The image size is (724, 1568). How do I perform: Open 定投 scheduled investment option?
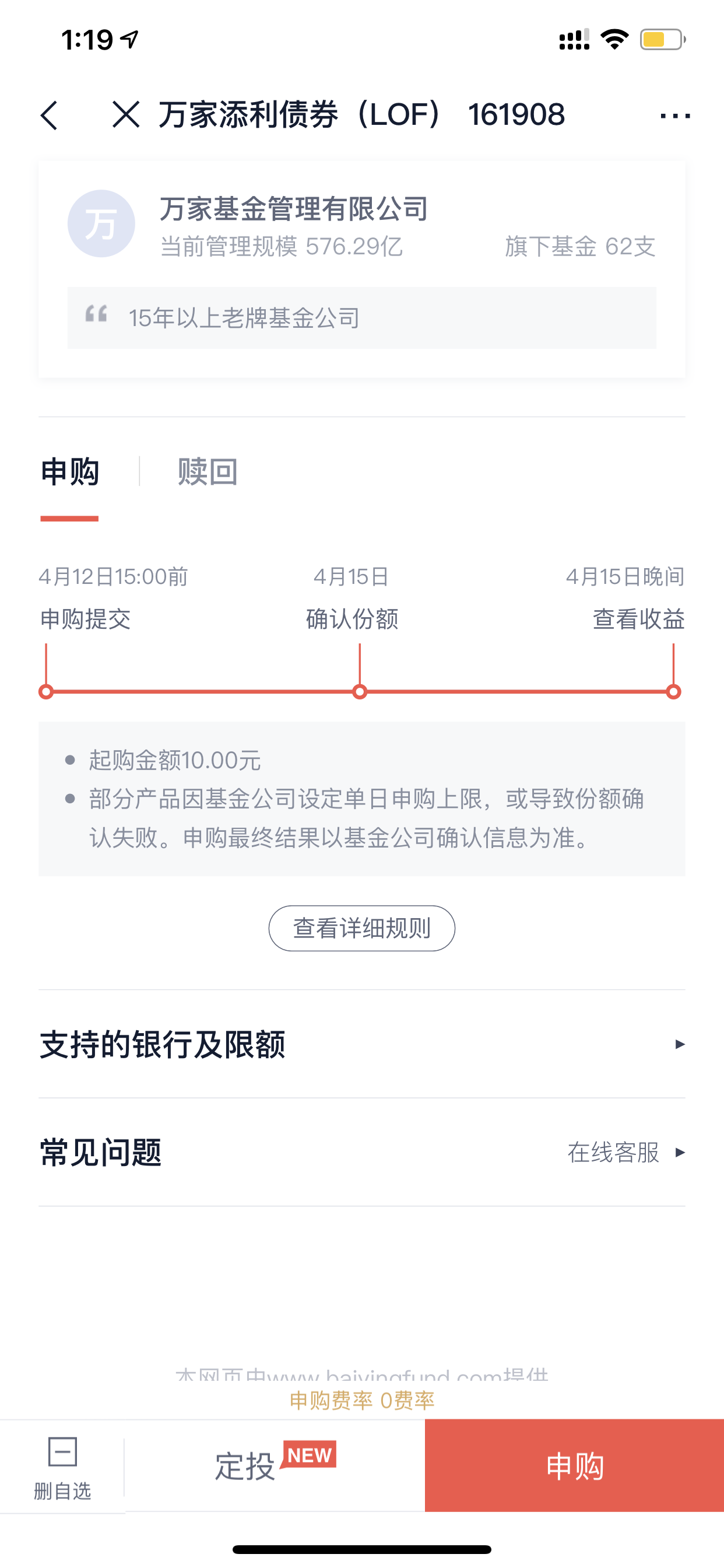(275, 1466)
